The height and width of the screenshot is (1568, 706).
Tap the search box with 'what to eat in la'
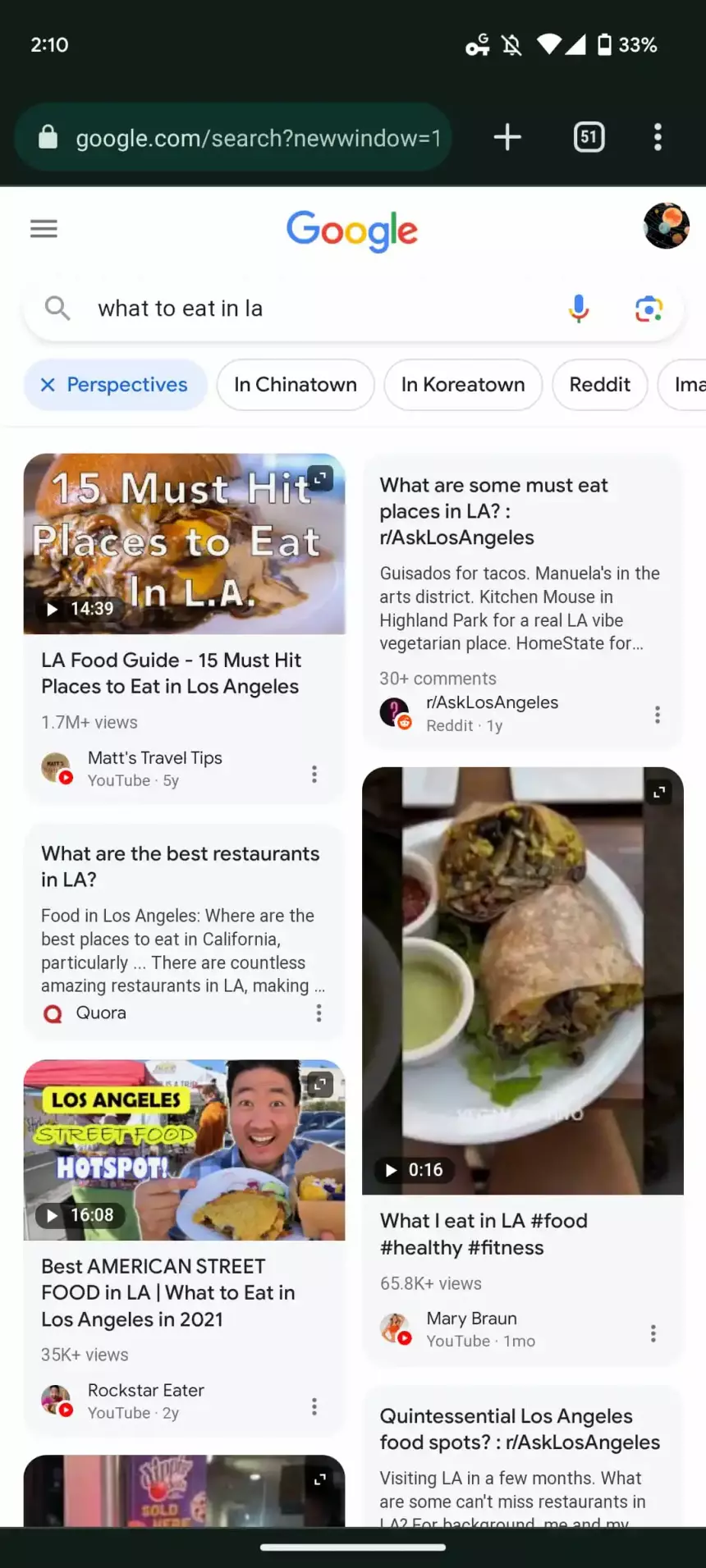pos(312,309)
